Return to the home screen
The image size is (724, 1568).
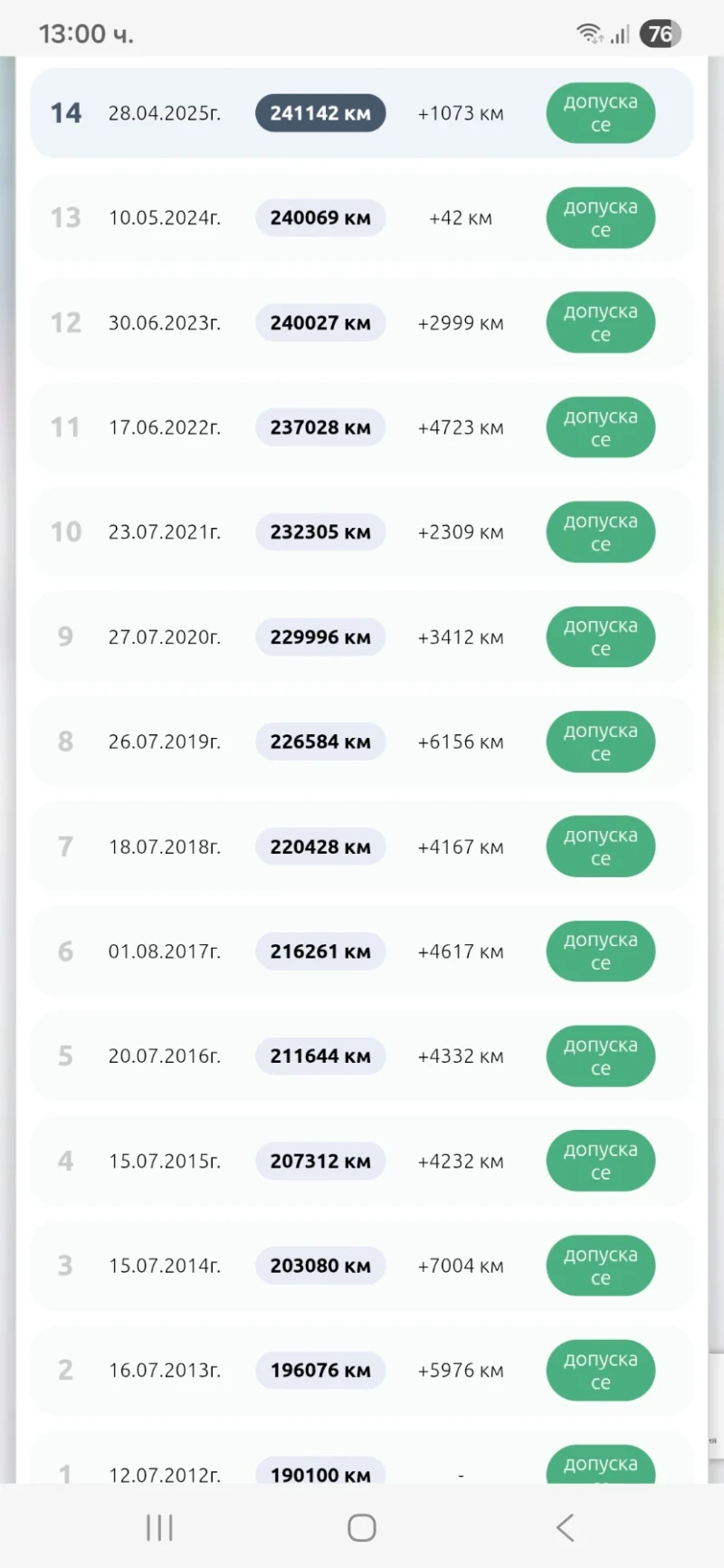[x=362, y=1527]
